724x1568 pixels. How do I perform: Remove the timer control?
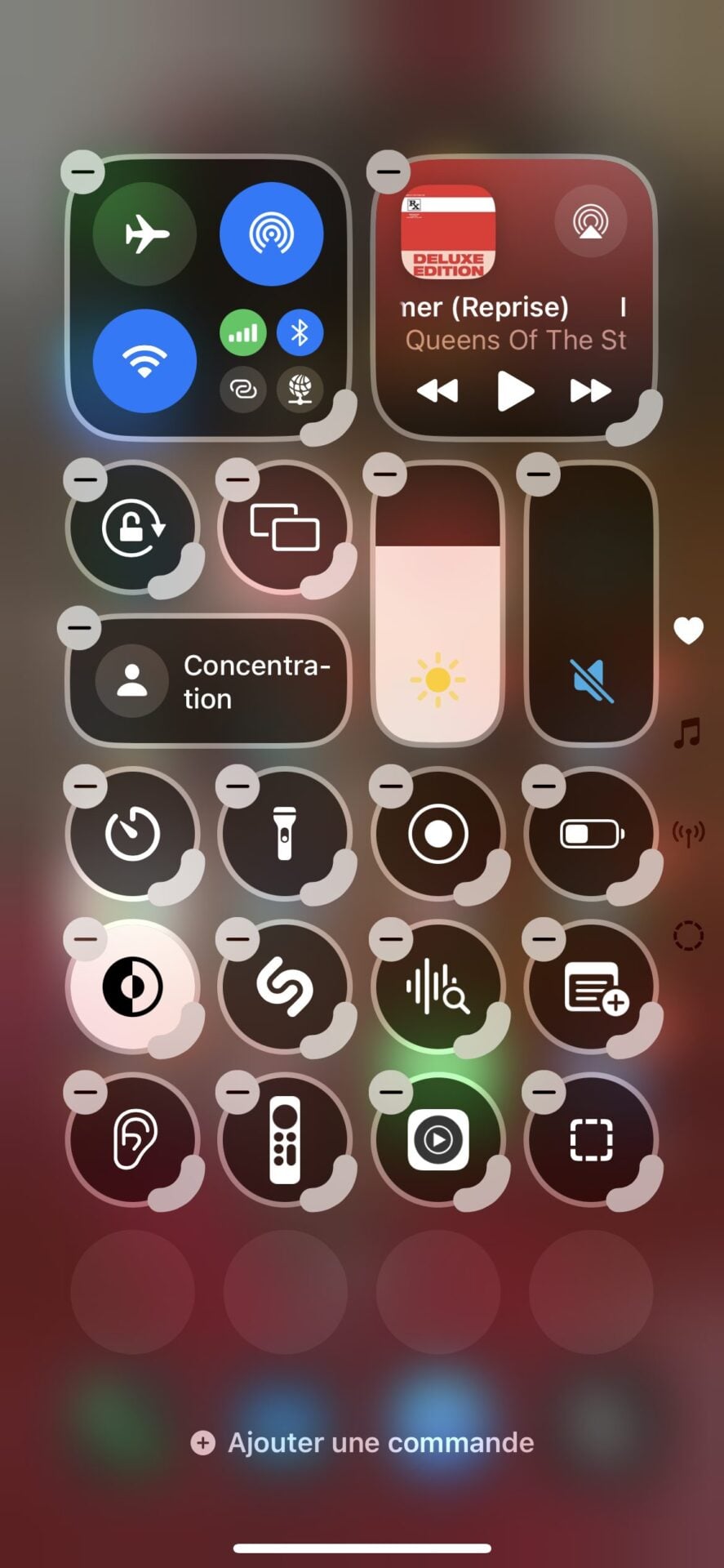[85, 786]
